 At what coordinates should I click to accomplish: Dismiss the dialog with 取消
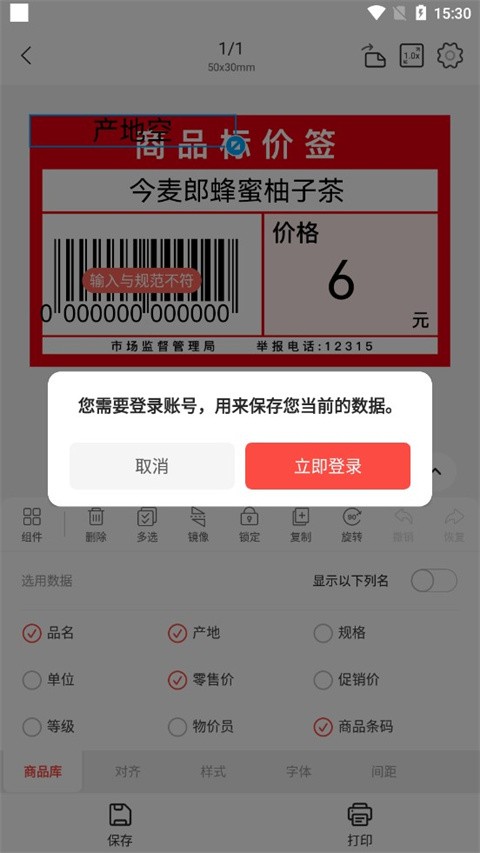152,466
